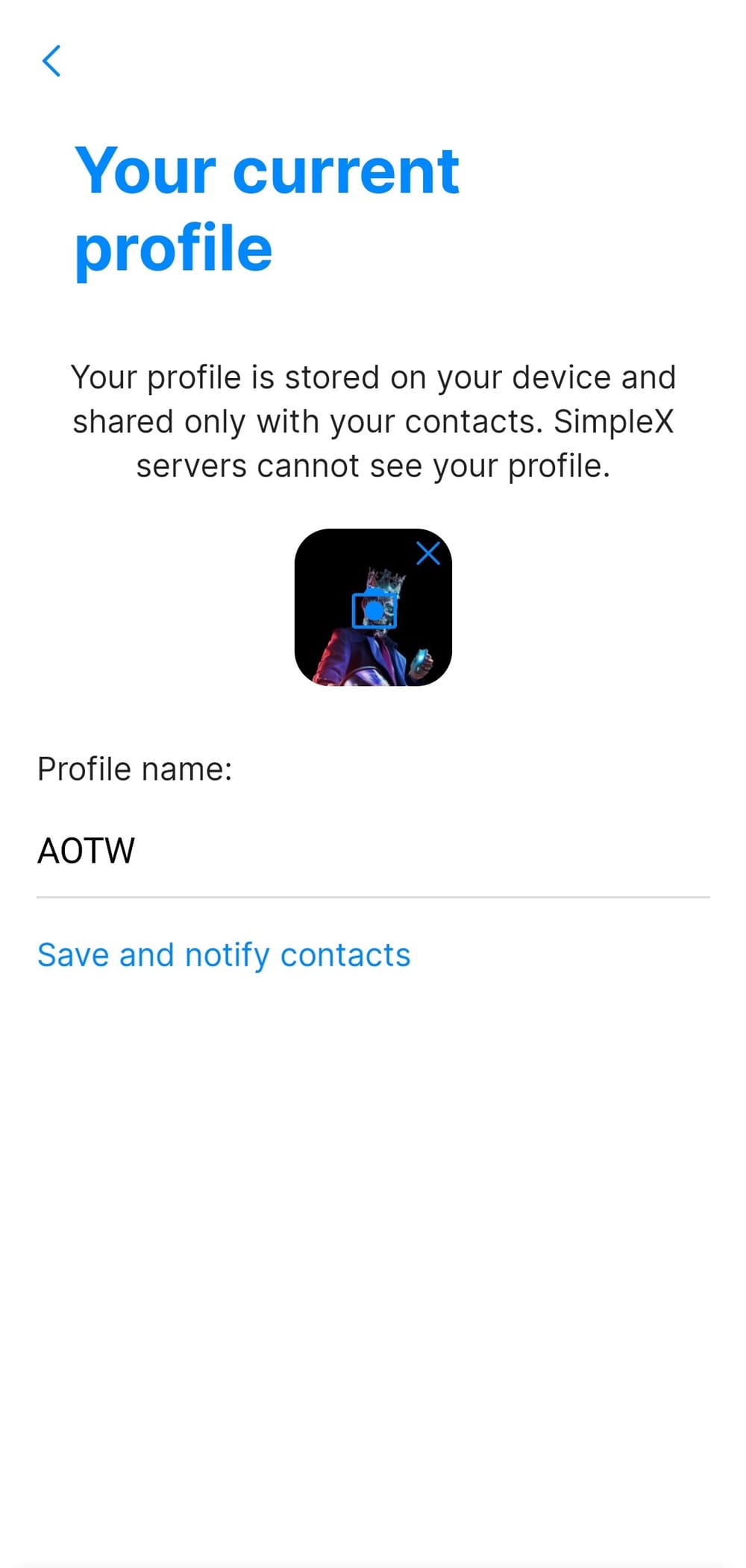746x1568 pixels.
Task: Remove the profile picture with the X icon
Action: (429, 553)
